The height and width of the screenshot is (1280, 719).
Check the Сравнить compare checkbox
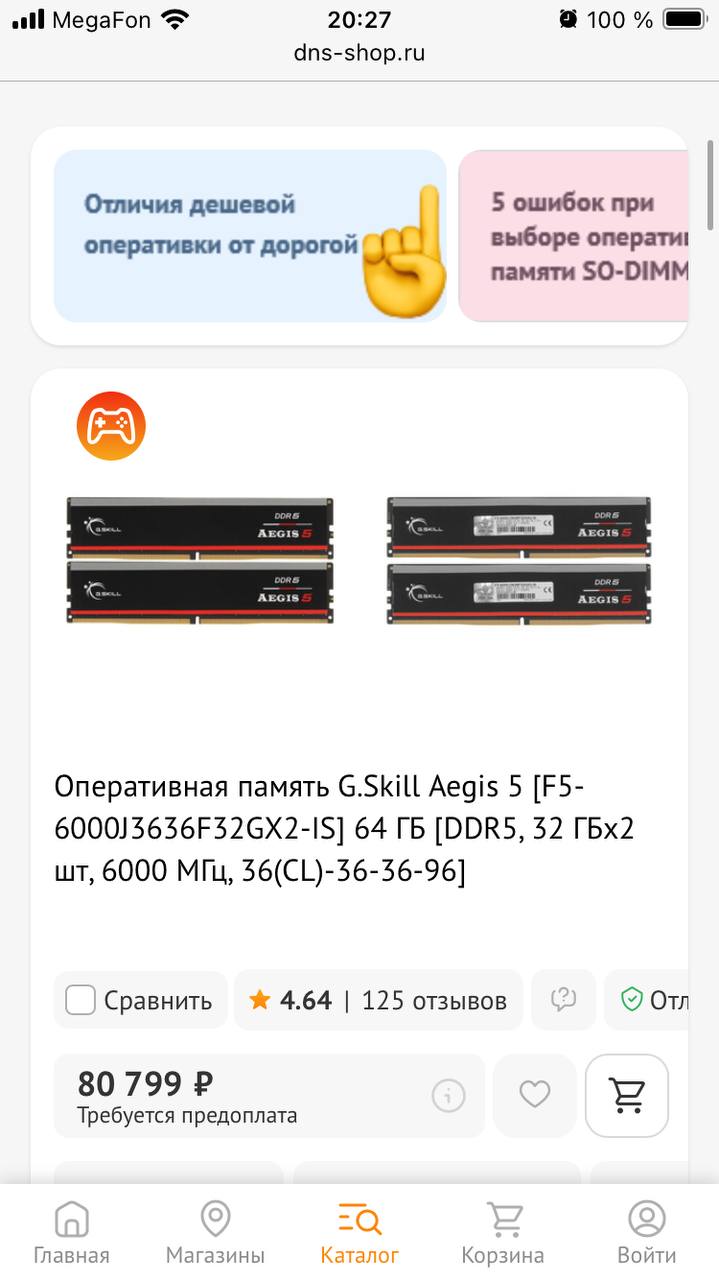[x=81, y=1000]
